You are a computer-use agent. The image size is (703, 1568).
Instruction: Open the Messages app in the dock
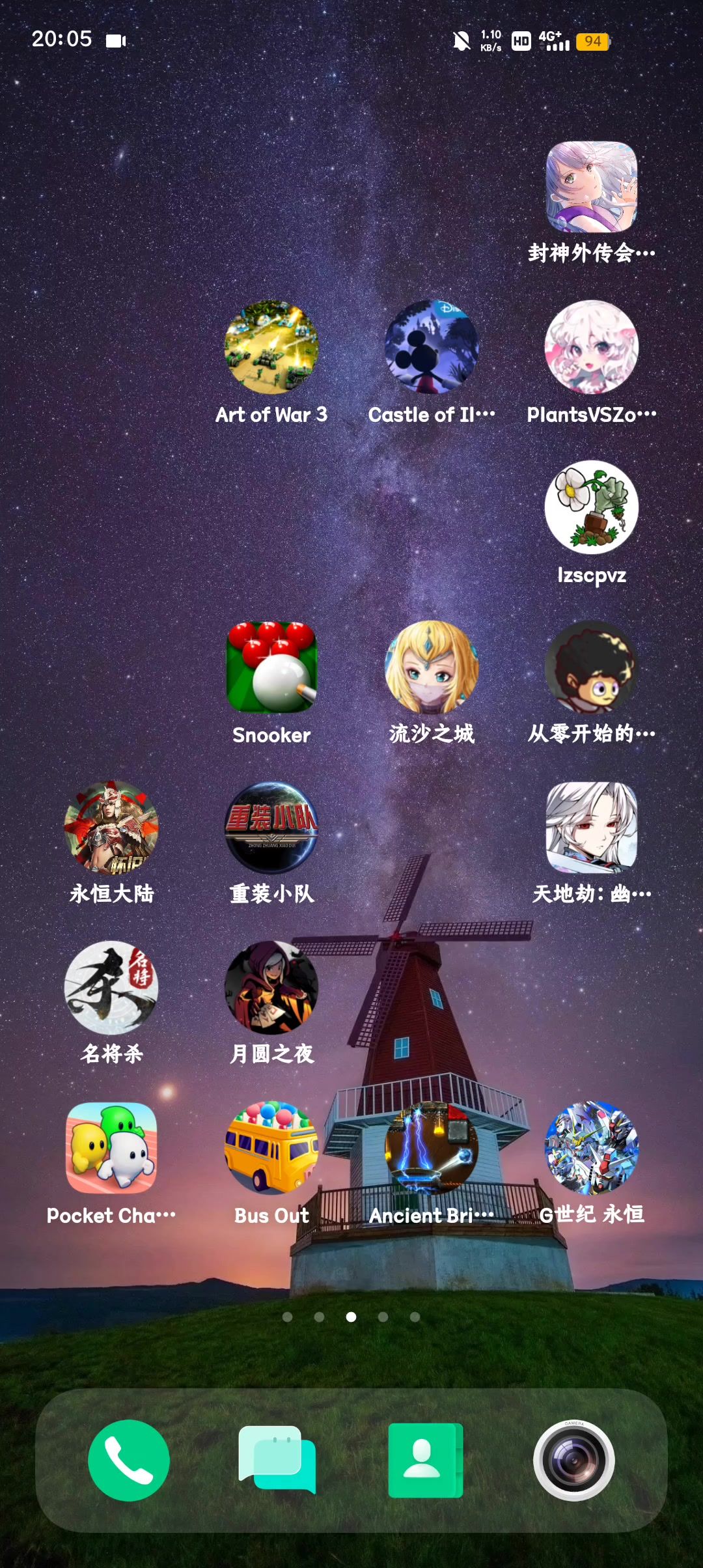(x=277, y=1461)
